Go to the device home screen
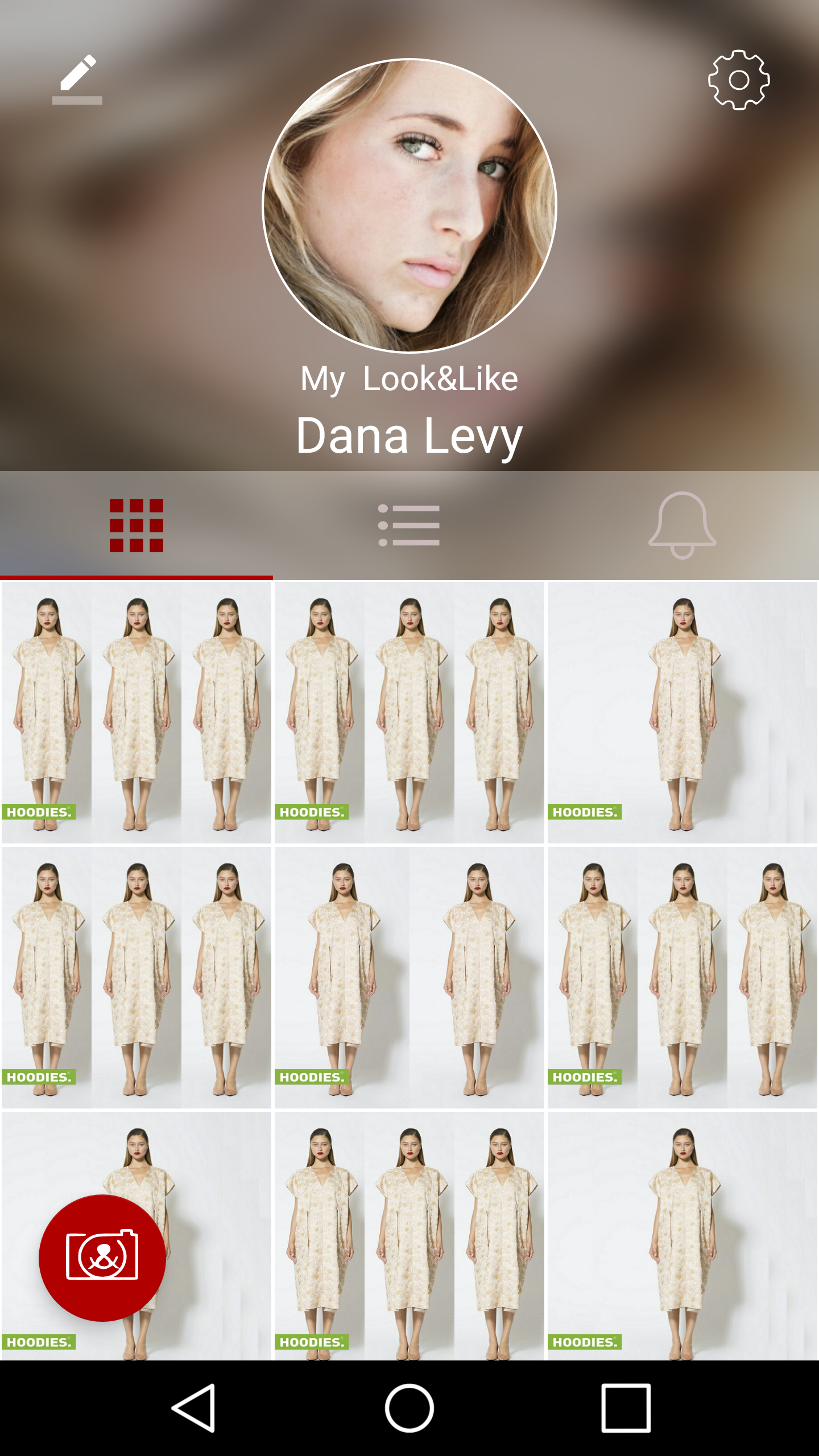819x1456 pixels. 409,1408
